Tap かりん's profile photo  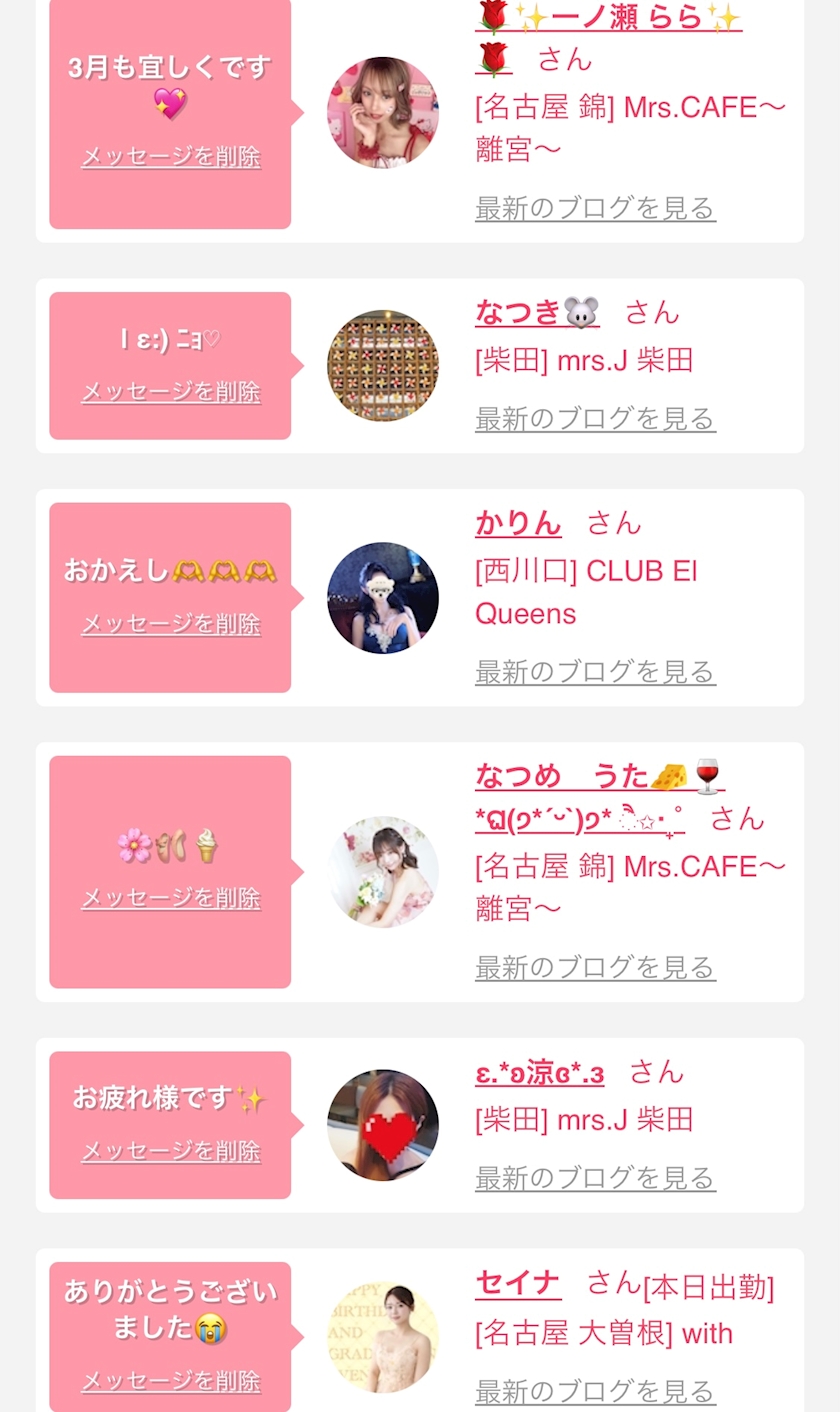(x=383, y=598)
